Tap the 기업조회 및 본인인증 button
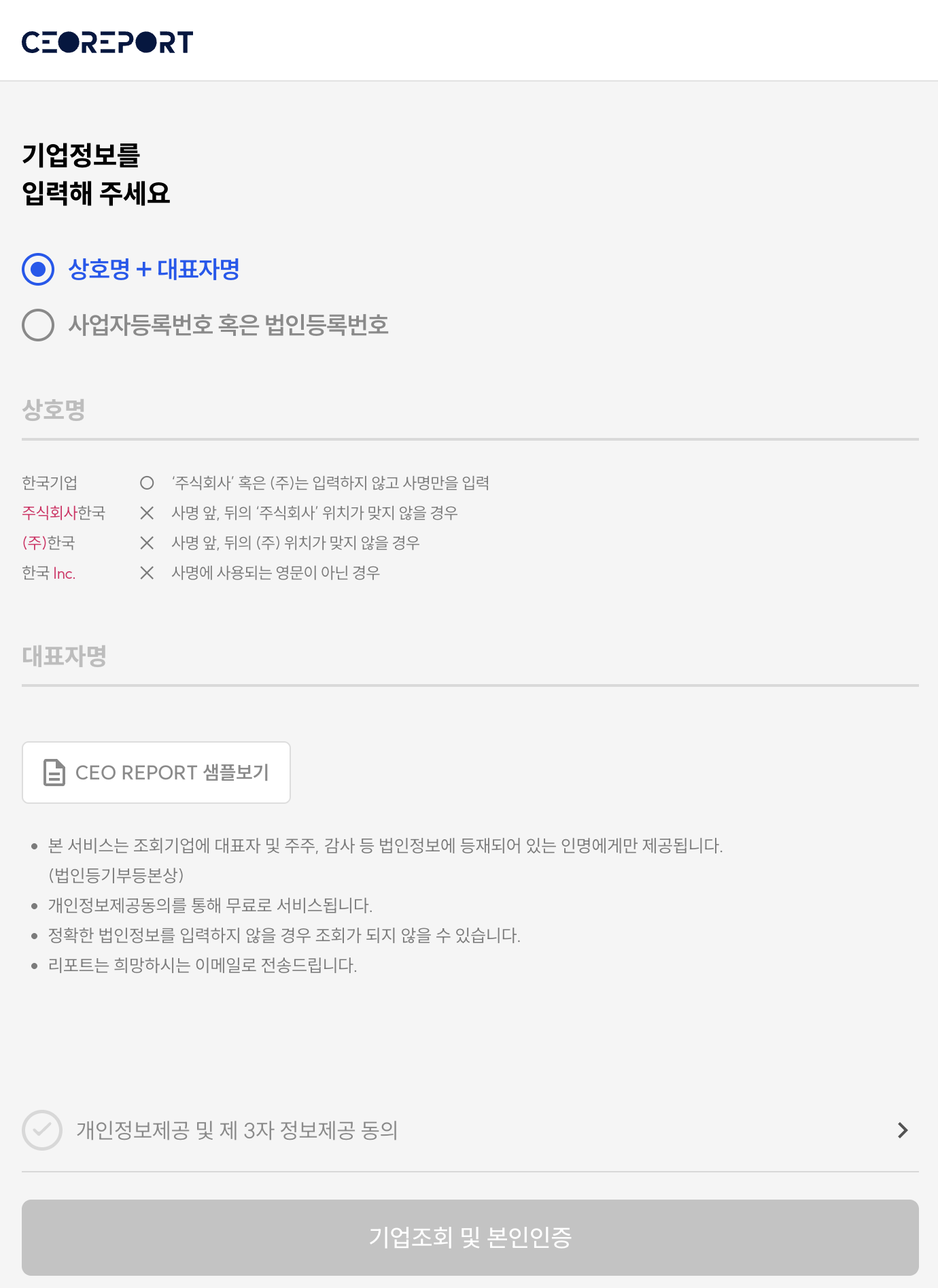938x1288 pixels. point(470,1237)
